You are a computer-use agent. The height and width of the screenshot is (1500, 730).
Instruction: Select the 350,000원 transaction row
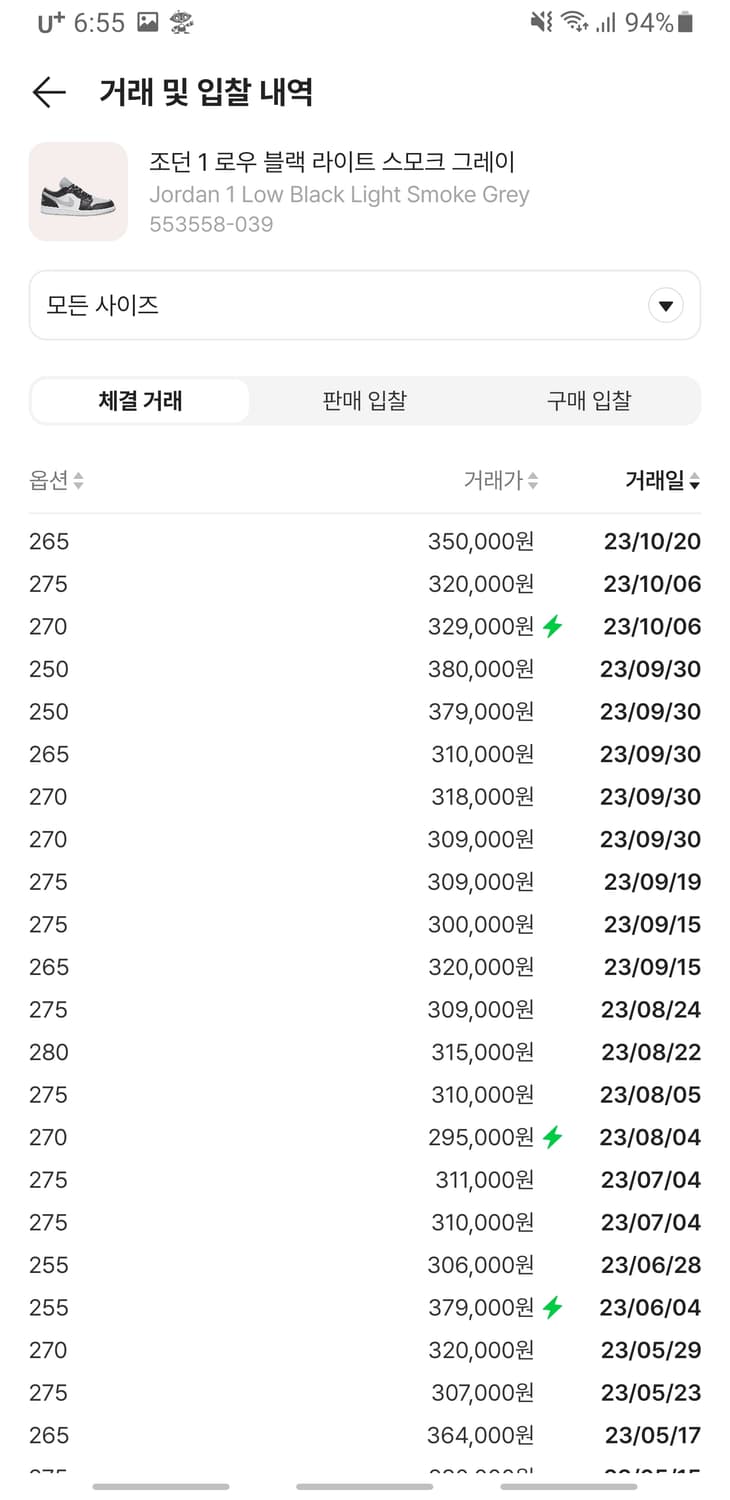[365, 541]
